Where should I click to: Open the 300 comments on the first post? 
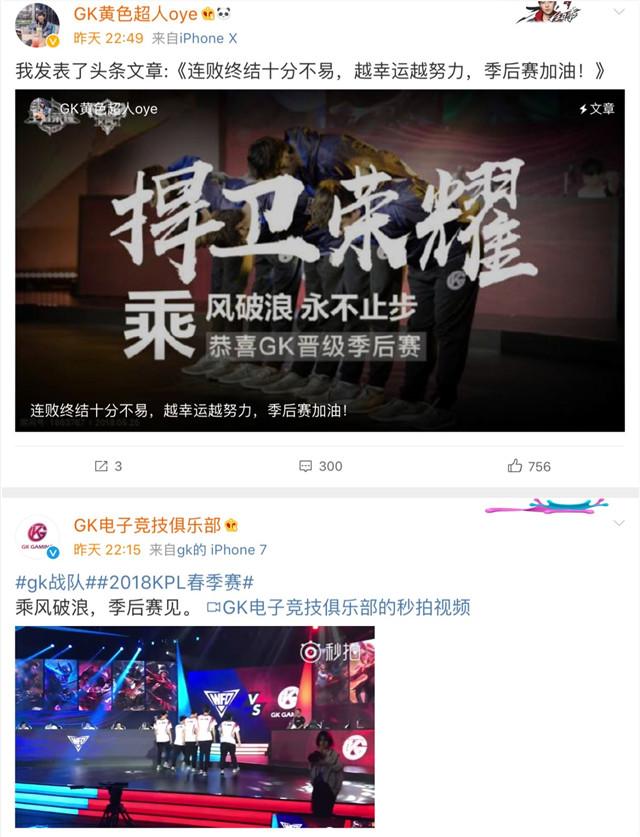tap(320, 466)
